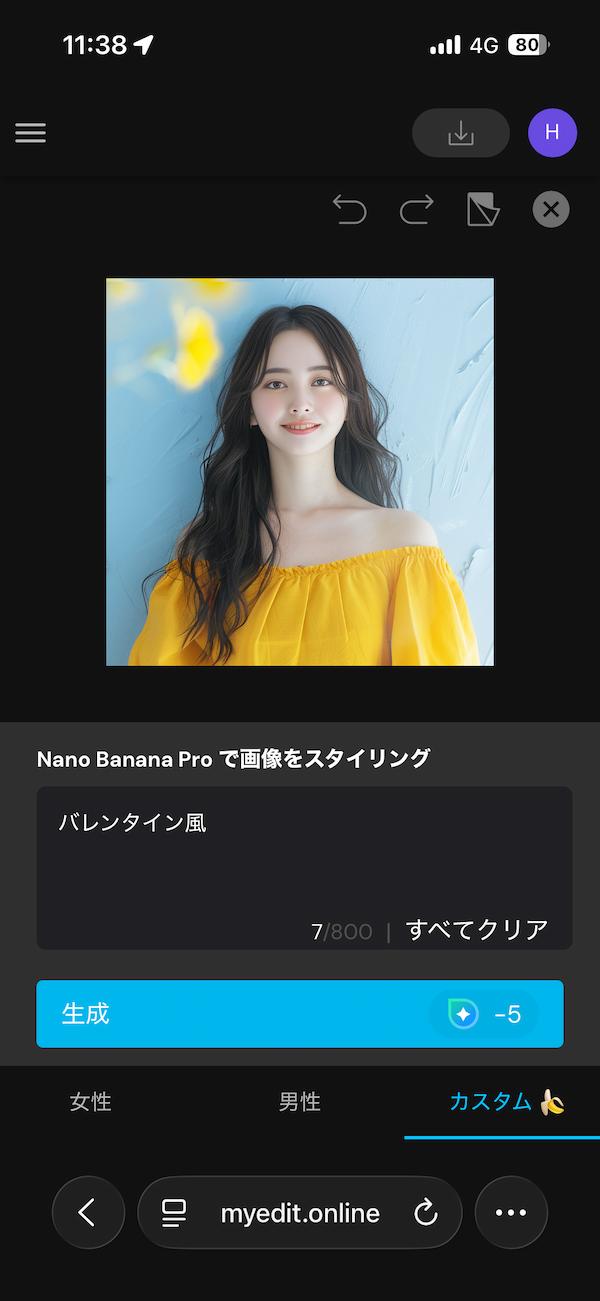The height and width of the screenshot is (1301, 600).
Task: Open the browser's three-dot menu
Action: pyautogui.click(x=511, y=1213)
